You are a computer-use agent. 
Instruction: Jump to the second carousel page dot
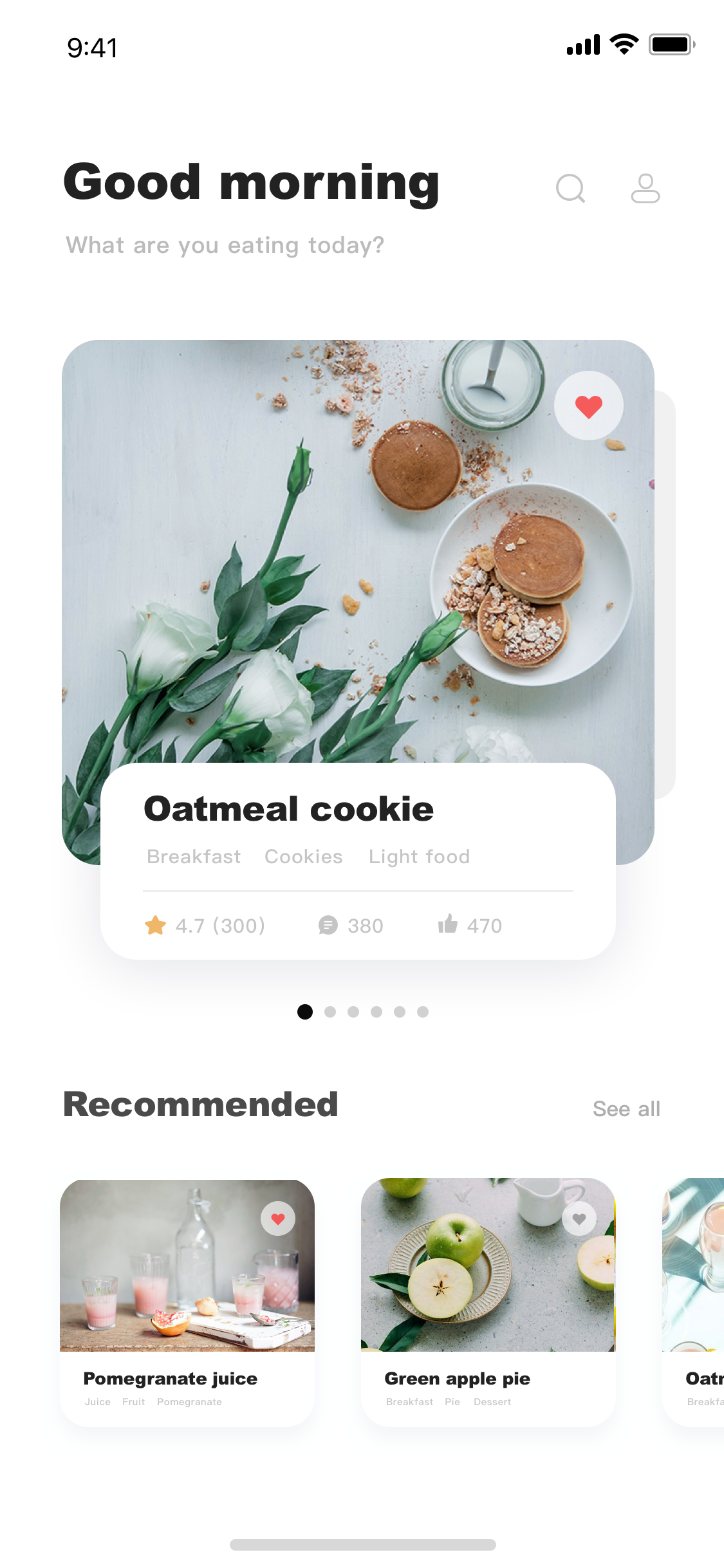click(x=330, y=1012)
